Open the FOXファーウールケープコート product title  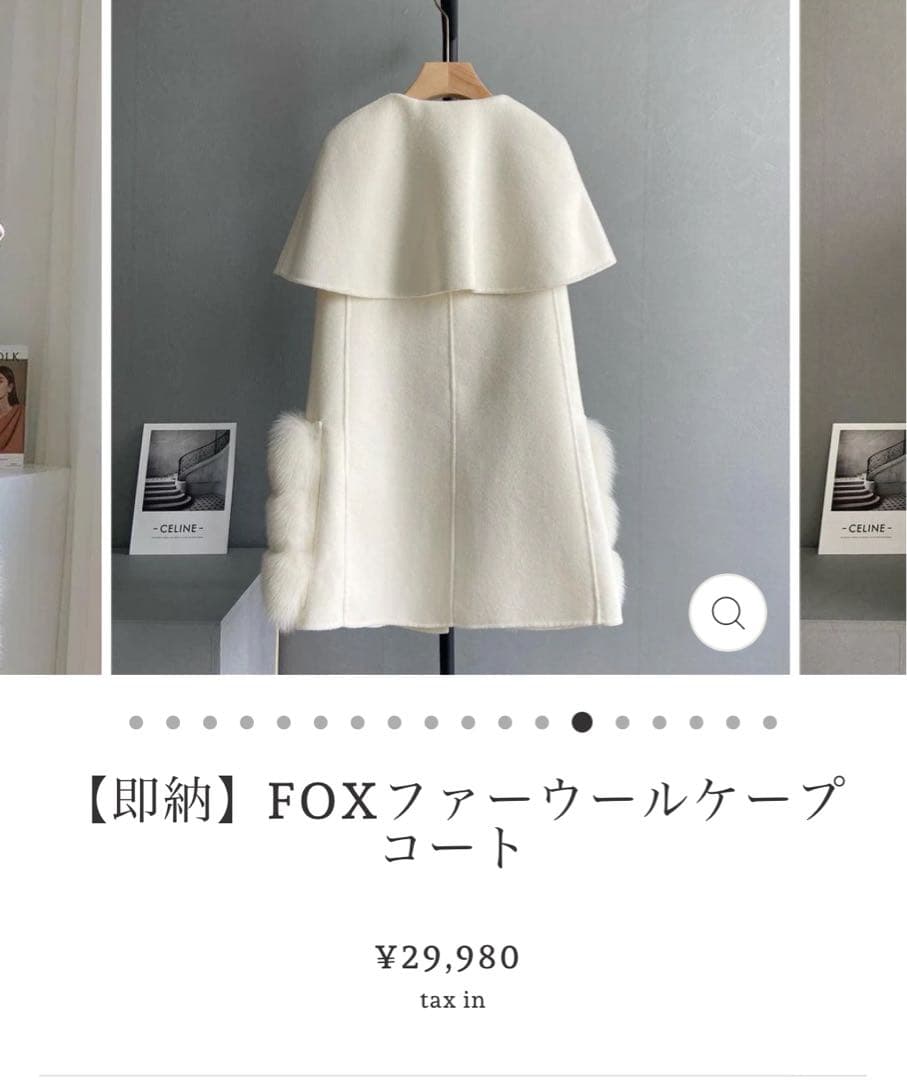click(x=453, y=820)
